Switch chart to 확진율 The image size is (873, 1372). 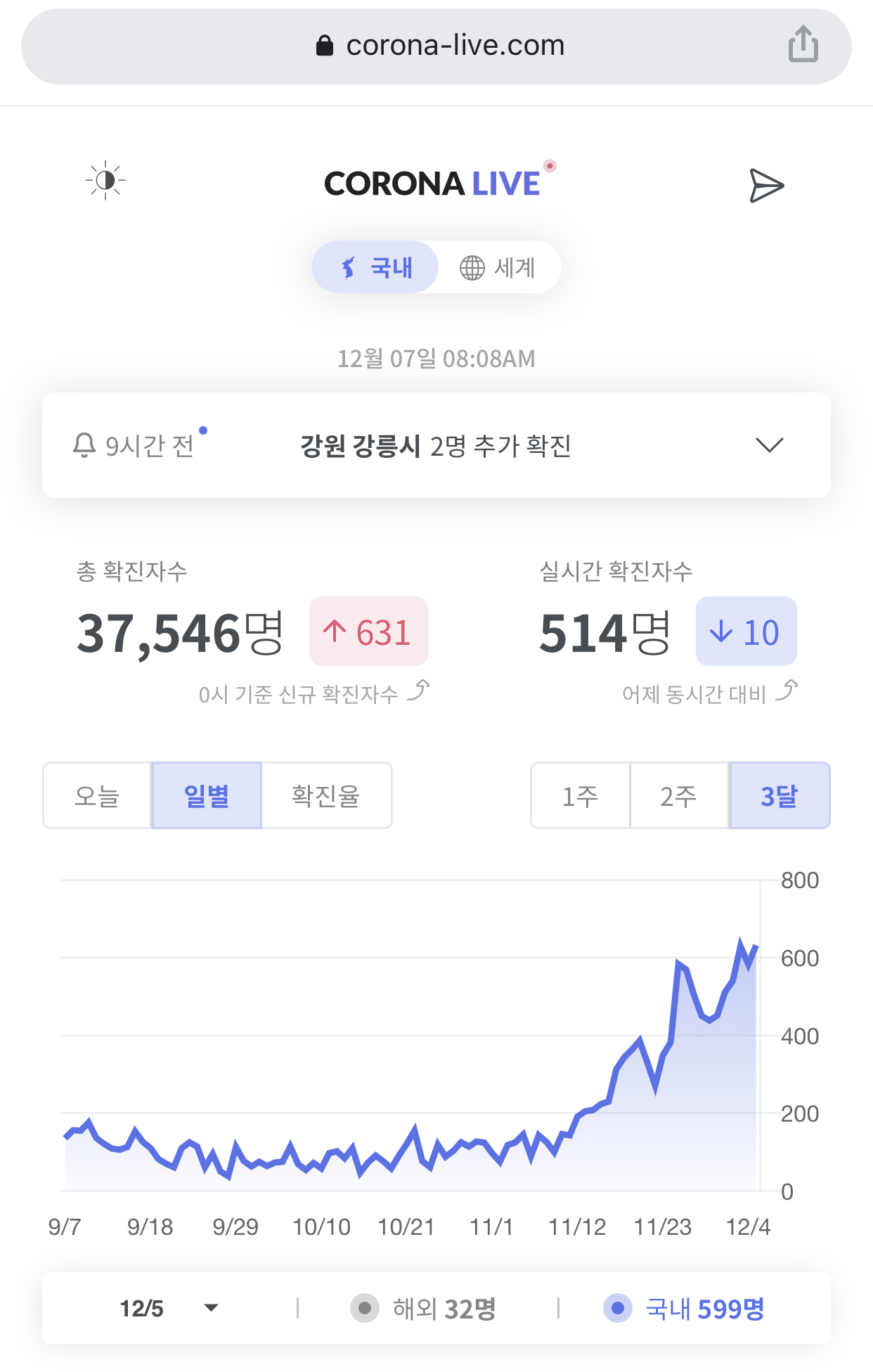point(326,796)
